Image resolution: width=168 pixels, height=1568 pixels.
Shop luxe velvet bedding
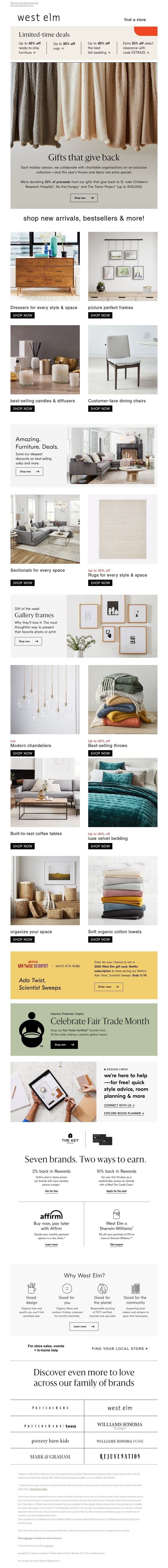click(100, 846)
